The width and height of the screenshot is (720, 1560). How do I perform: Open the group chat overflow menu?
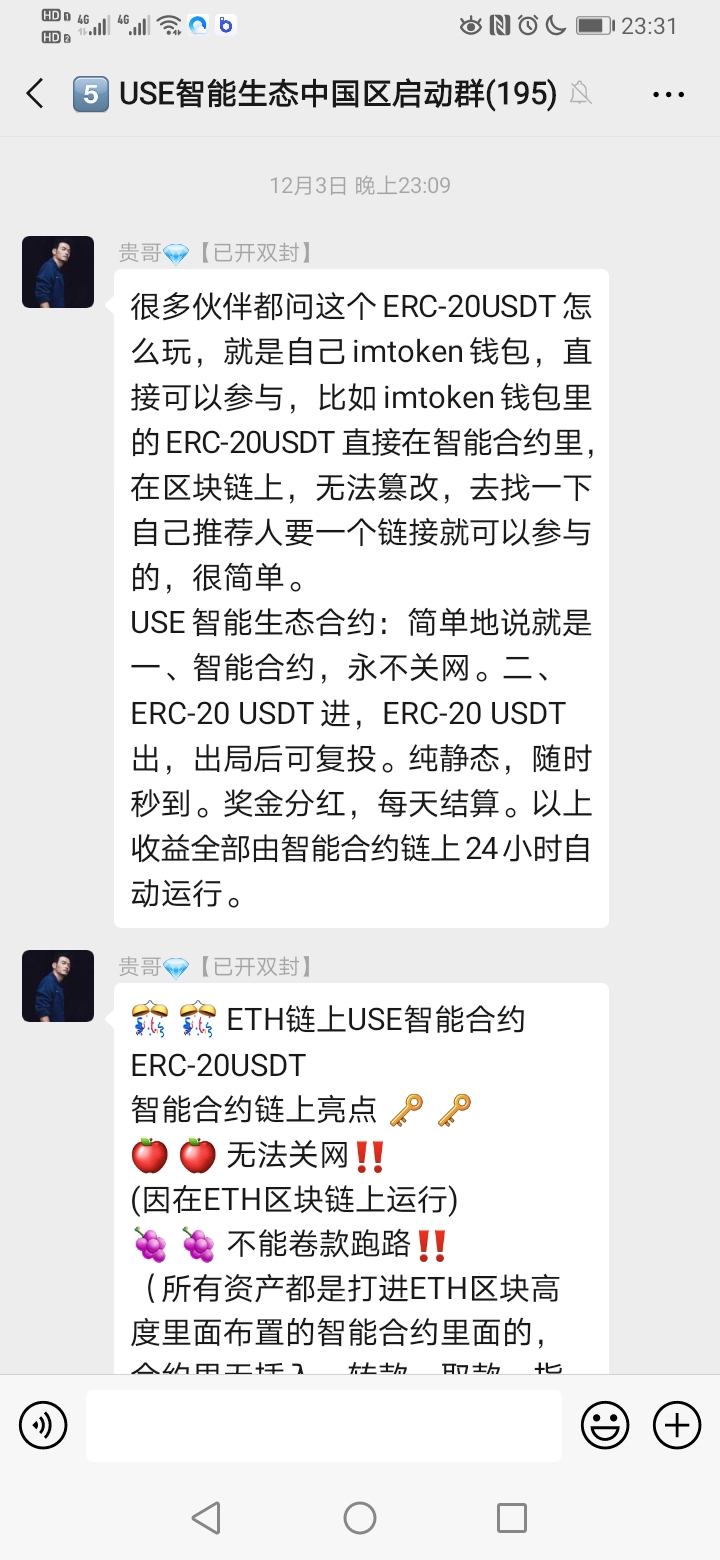[x=668, y=95]
